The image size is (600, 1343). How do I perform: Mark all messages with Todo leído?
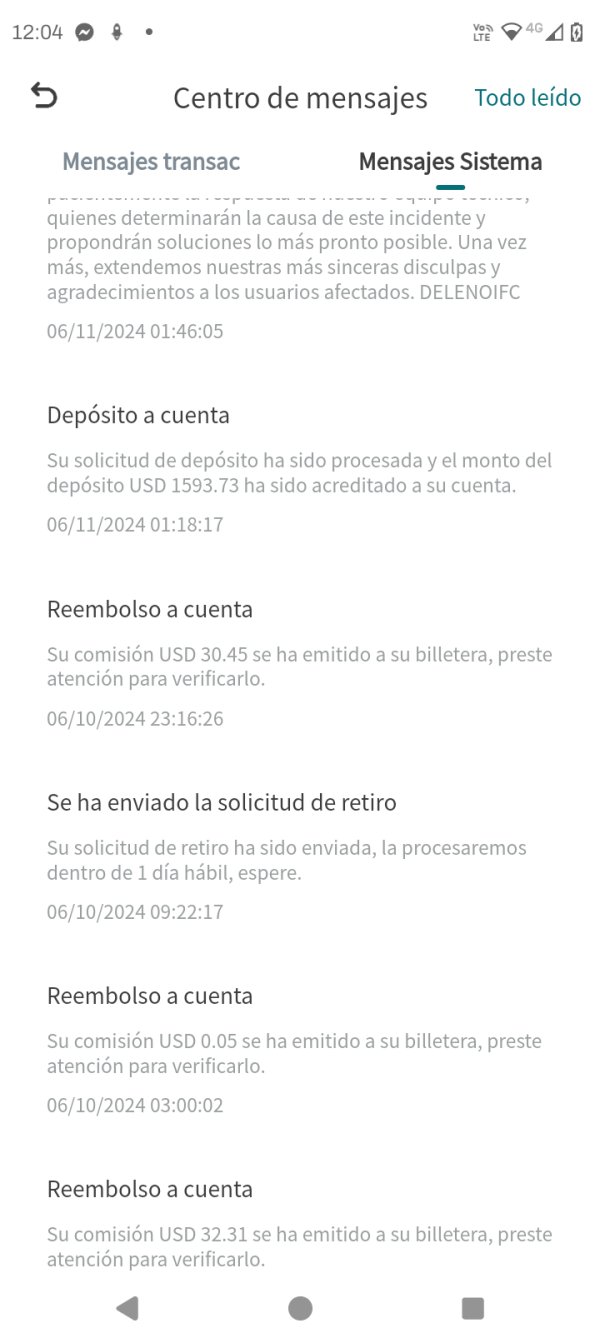pos(527,97)
